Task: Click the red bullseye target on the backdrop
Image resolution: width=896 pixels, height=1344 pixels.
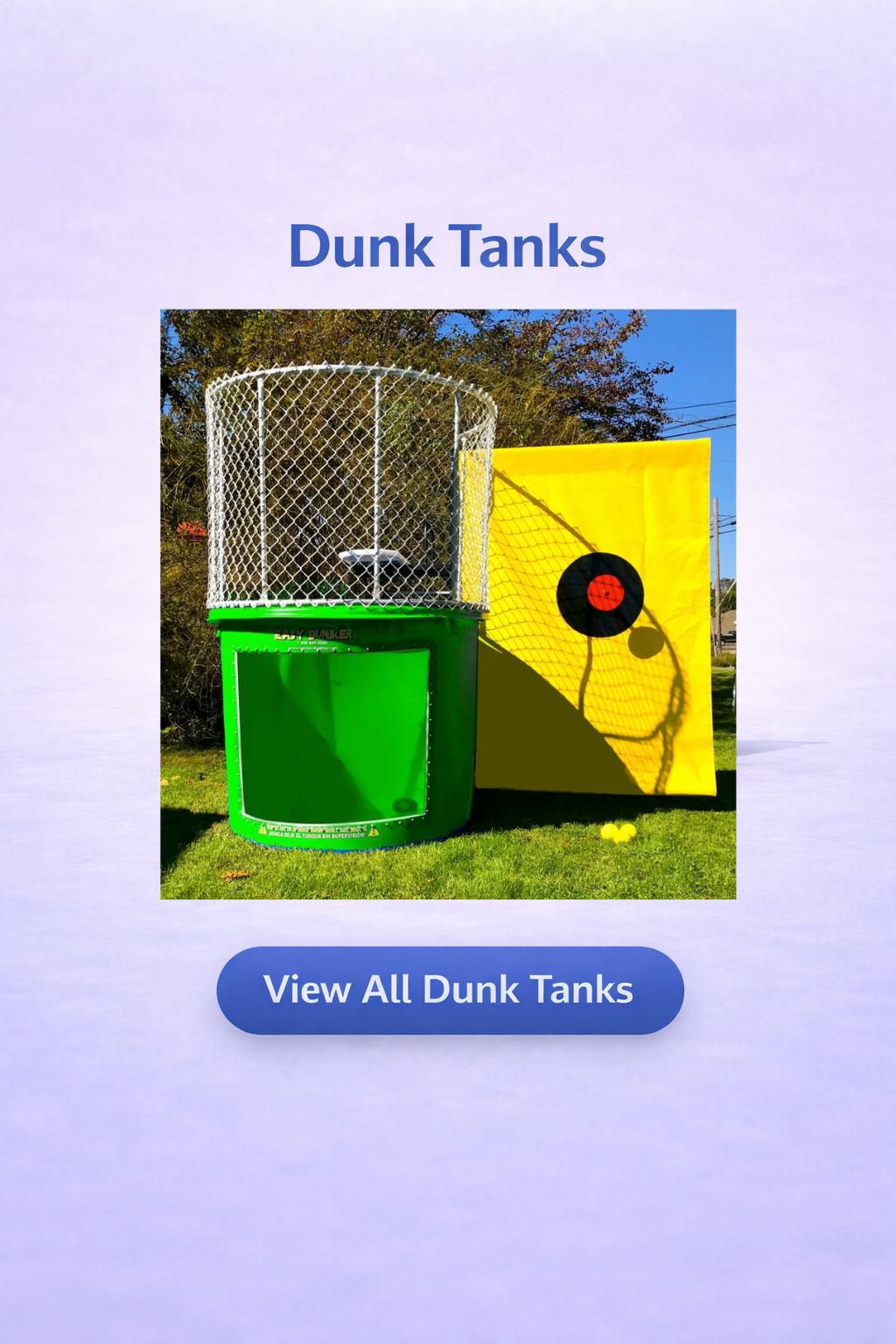Action: coord(605,593)
